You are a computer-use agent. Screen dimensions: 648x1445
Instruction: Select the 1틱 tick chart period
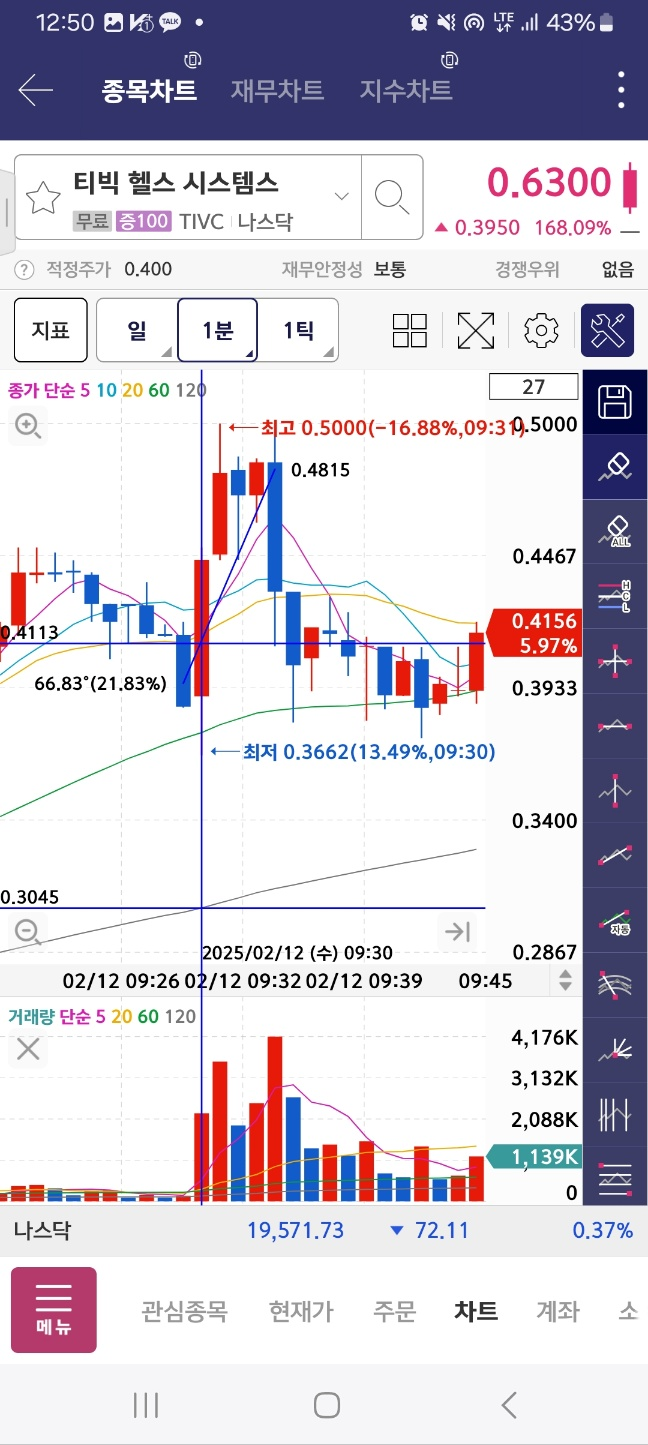click(x=298, y=330)
